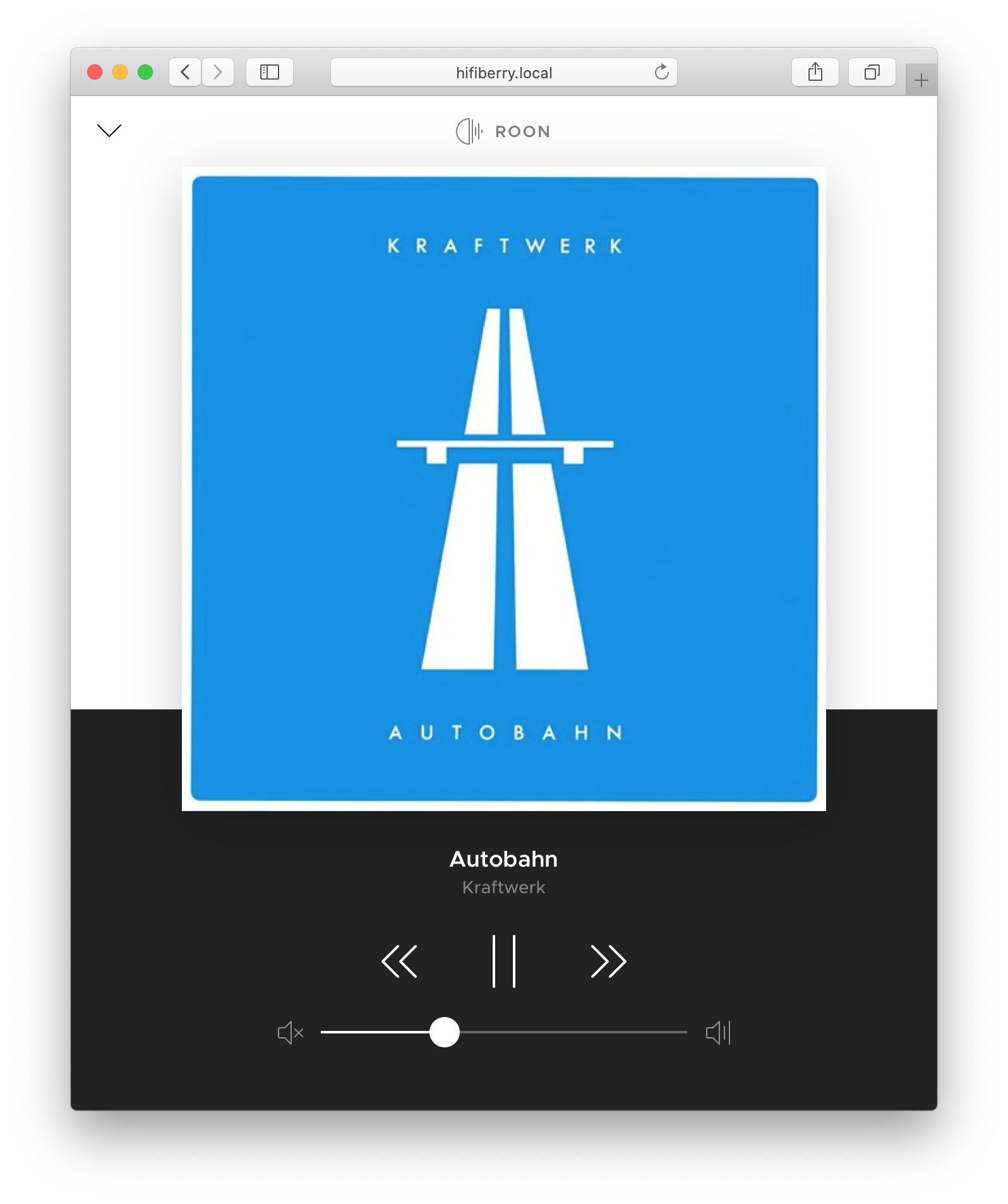The image size is (1008, 1204).
Task: Open a new browser tab
Action: 921,80
